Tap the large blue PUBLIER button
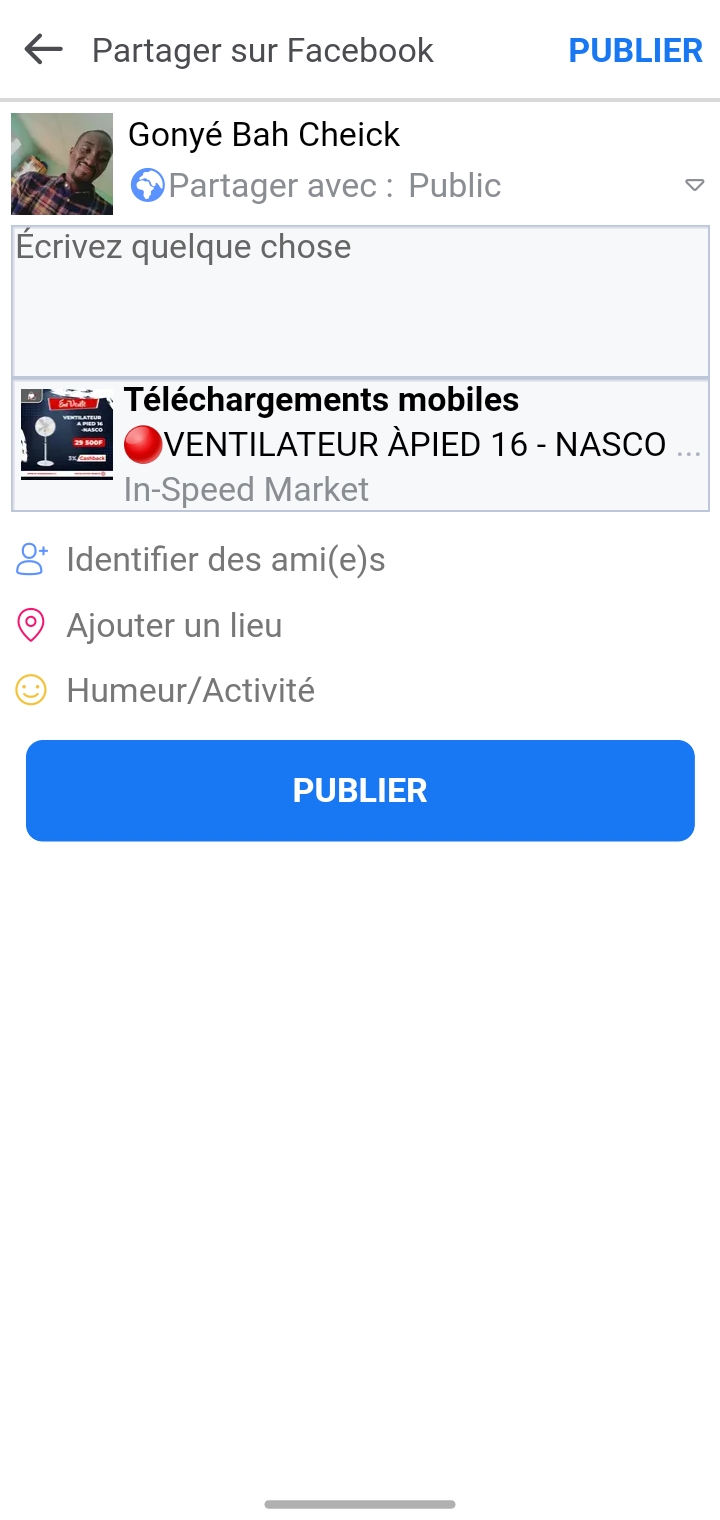720x1520 pixels. coord(360,790)
